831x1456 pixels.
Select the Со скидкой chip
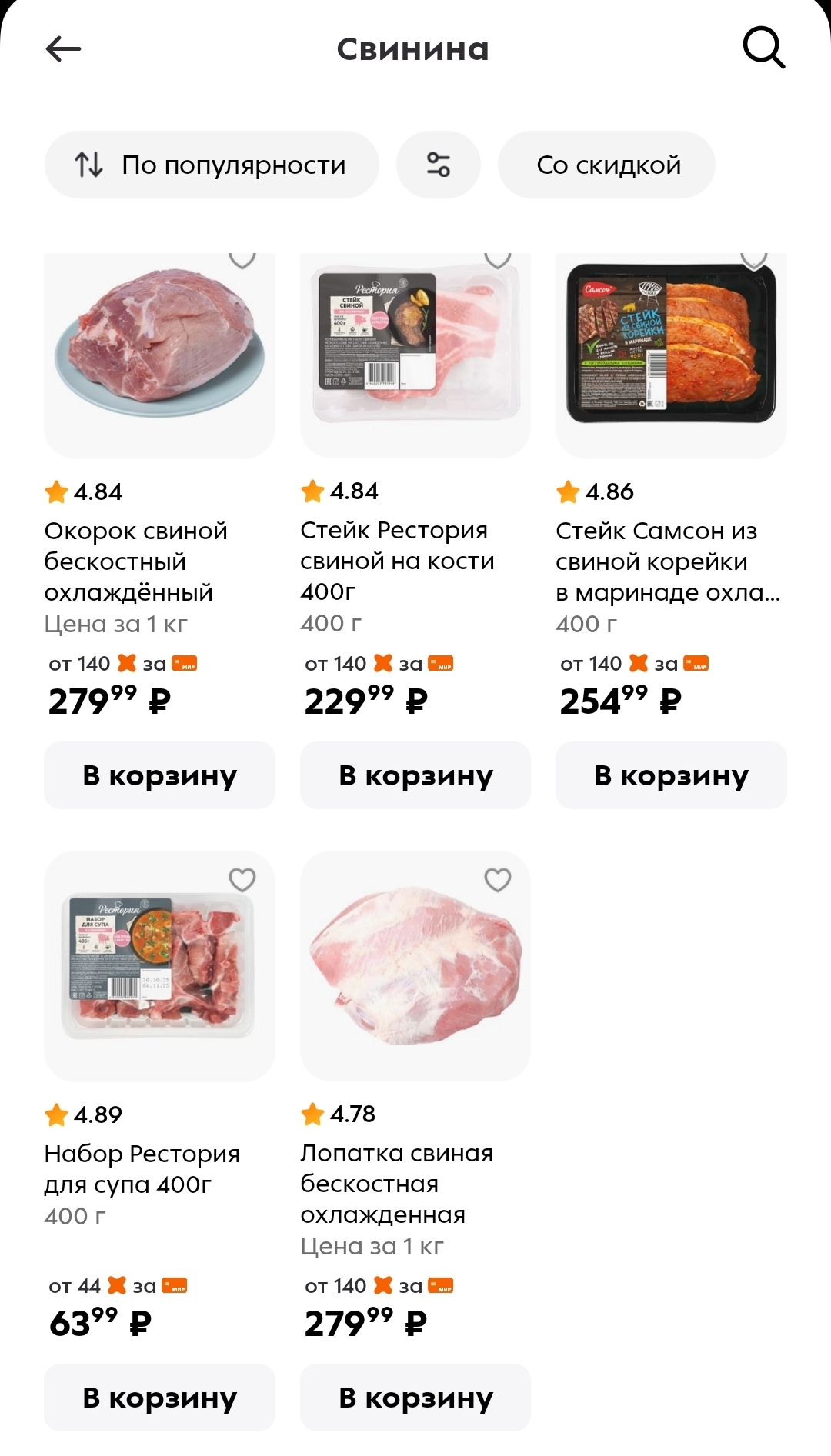pos(607,165)
